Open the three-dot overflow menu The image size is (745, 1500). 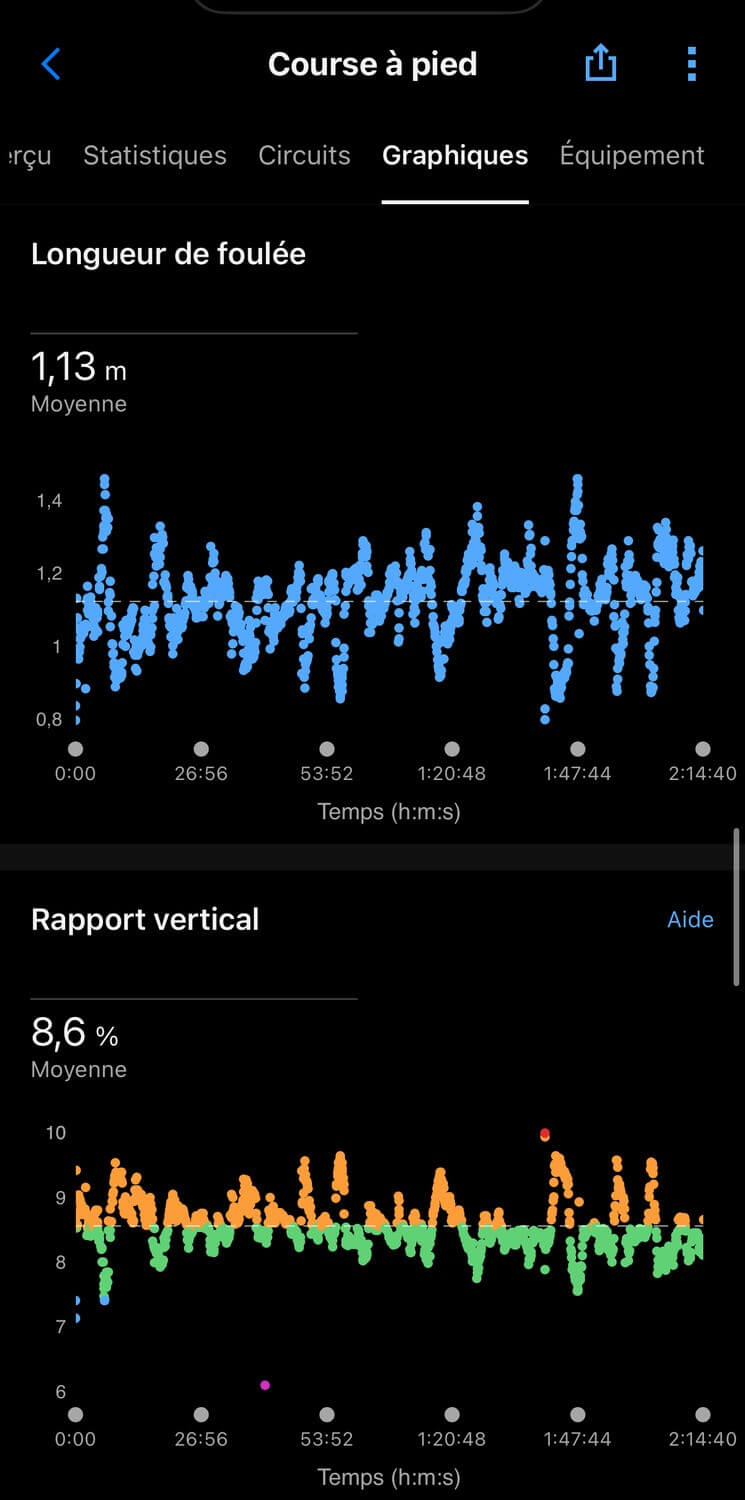pyautogui.click(x=691, y=64)
